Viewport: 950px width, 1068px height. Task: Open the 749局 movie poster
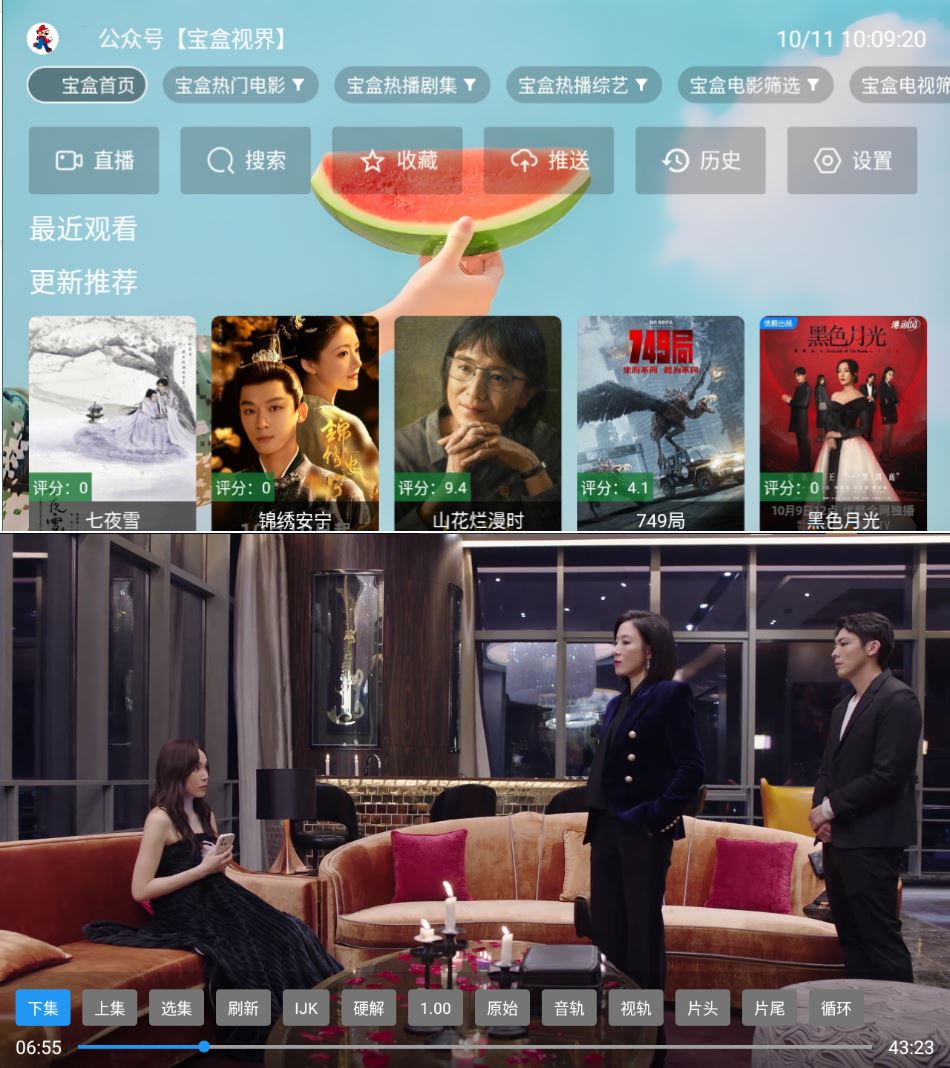click(x=659, y=418)
